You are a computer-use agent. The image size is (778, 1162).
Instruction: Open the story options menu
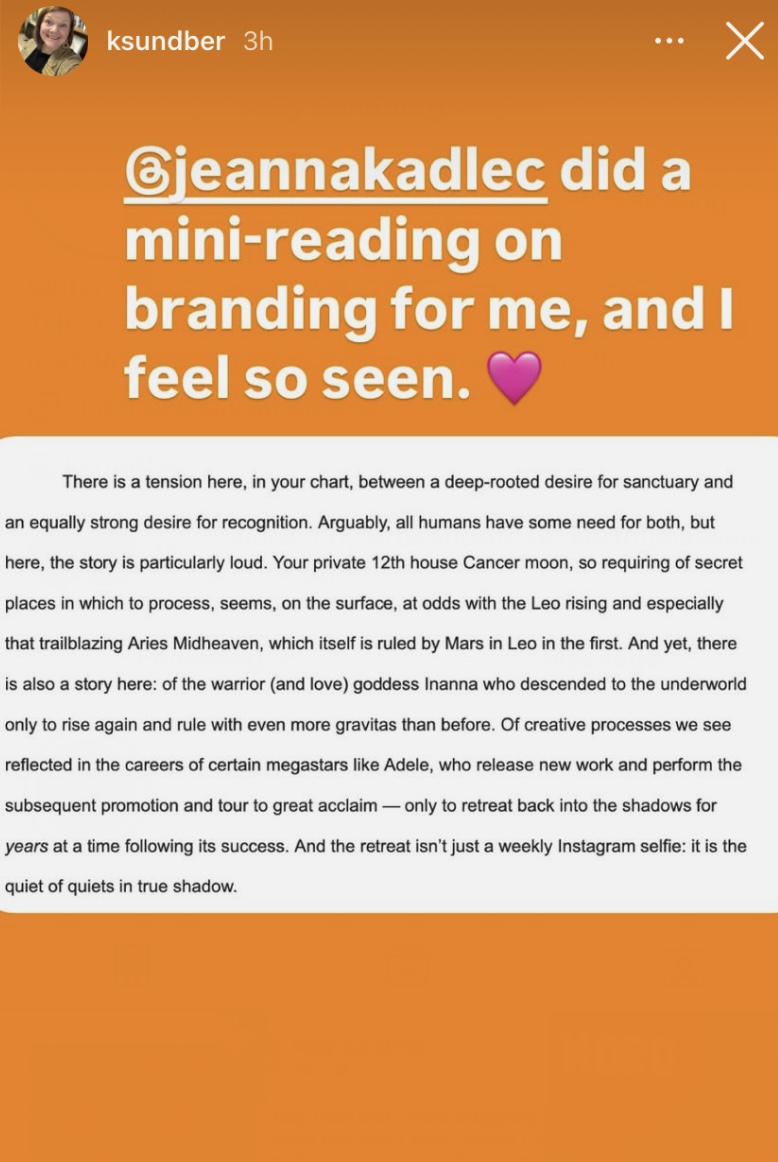pos(670,42)
